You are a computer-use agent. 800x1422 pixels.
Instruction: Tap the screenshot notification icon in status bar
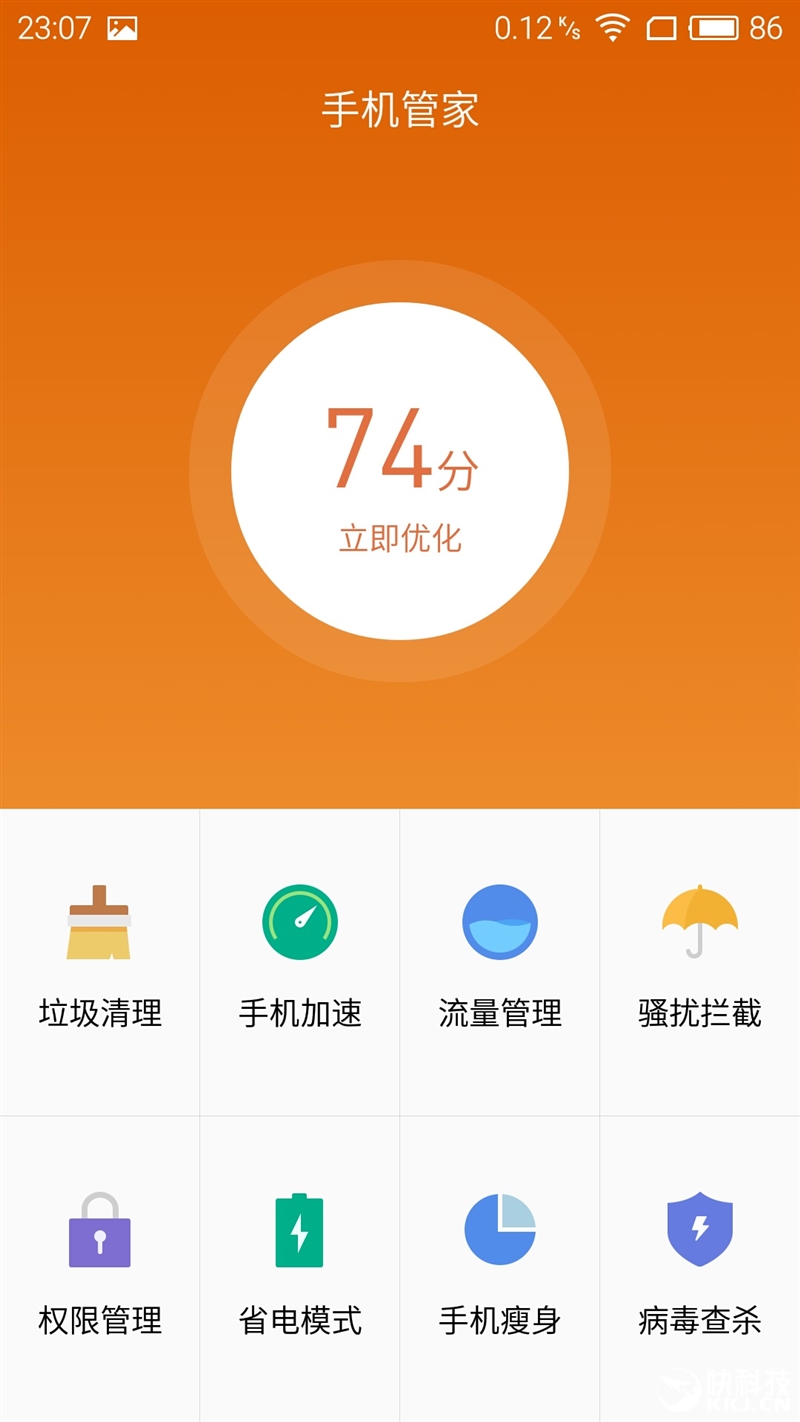tap(121, 28)
